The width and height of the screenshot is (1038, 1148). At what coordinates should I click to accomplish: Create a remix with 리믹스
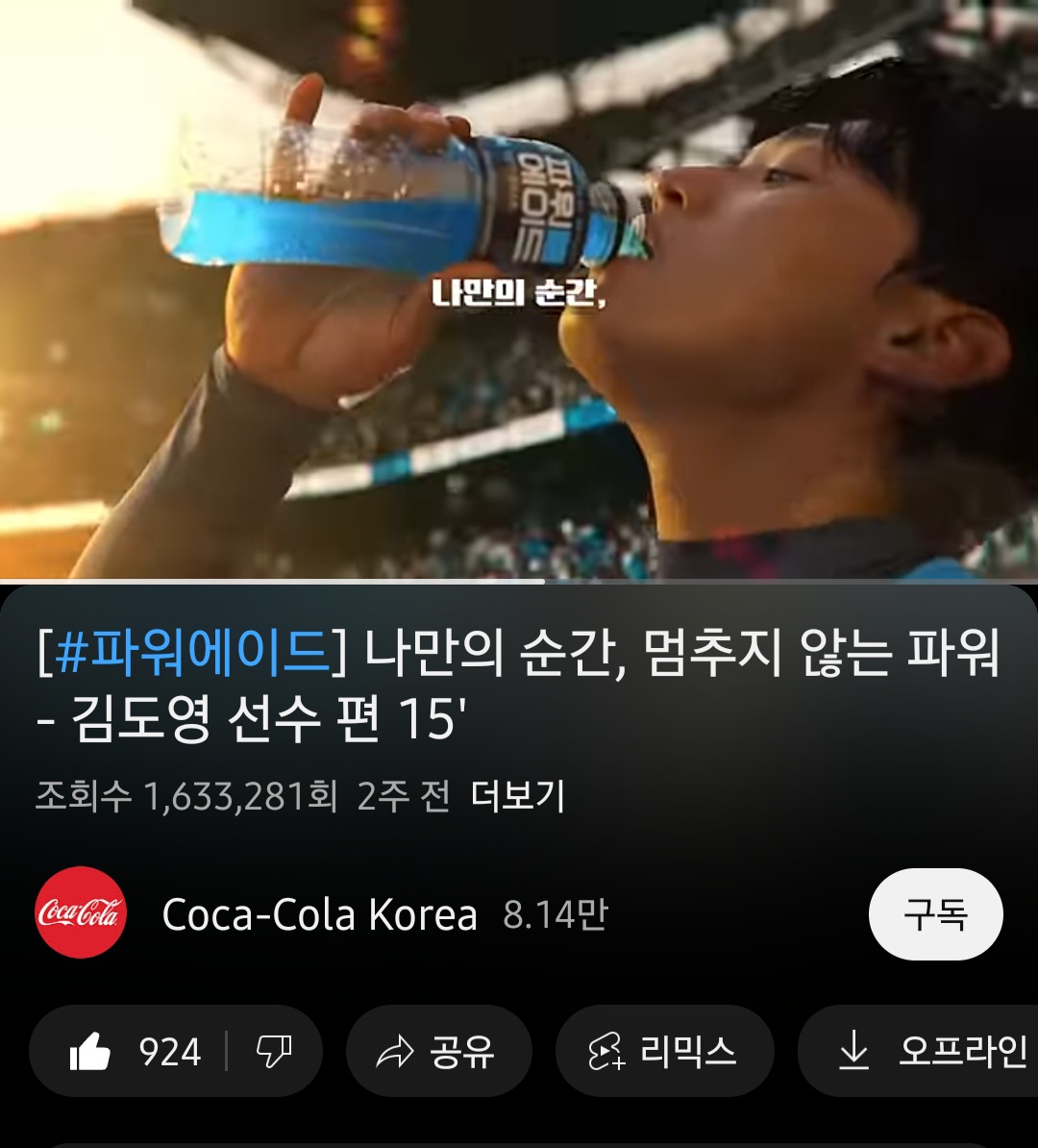click(x=663, y=1051)
